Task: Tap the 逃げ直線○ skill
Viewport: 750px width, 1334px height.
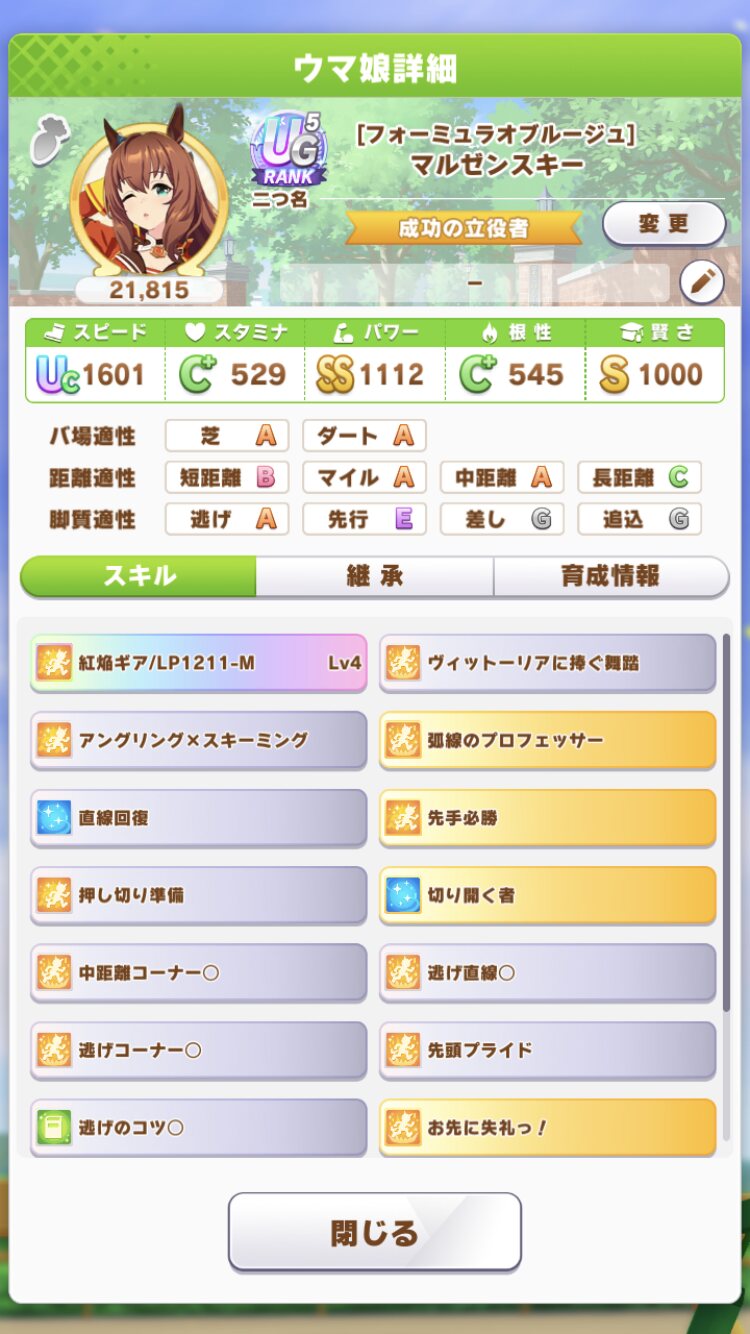Action: pos(547,971)
